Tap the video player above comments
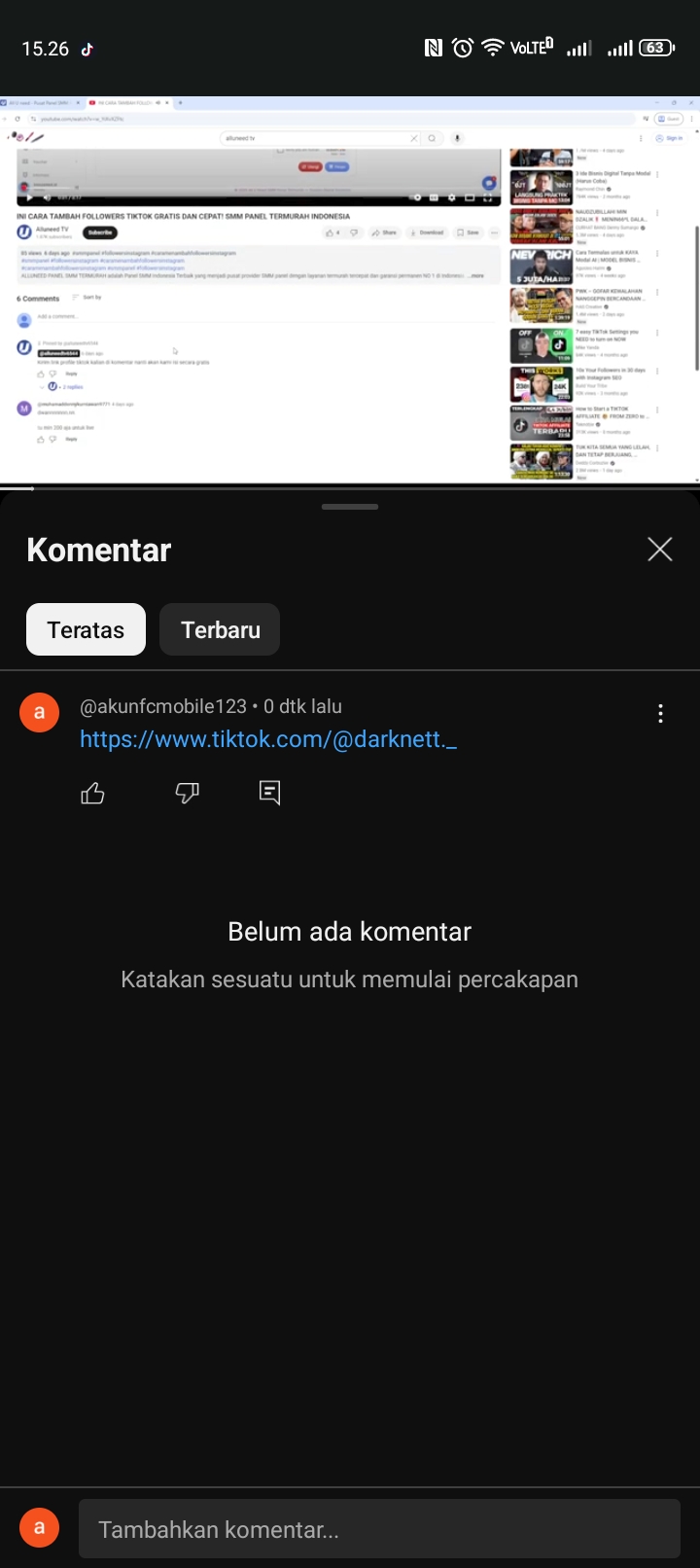Image resolution: width=700 pixels, height=1568 pixels. pyautogui.click(x=350, y=289)
